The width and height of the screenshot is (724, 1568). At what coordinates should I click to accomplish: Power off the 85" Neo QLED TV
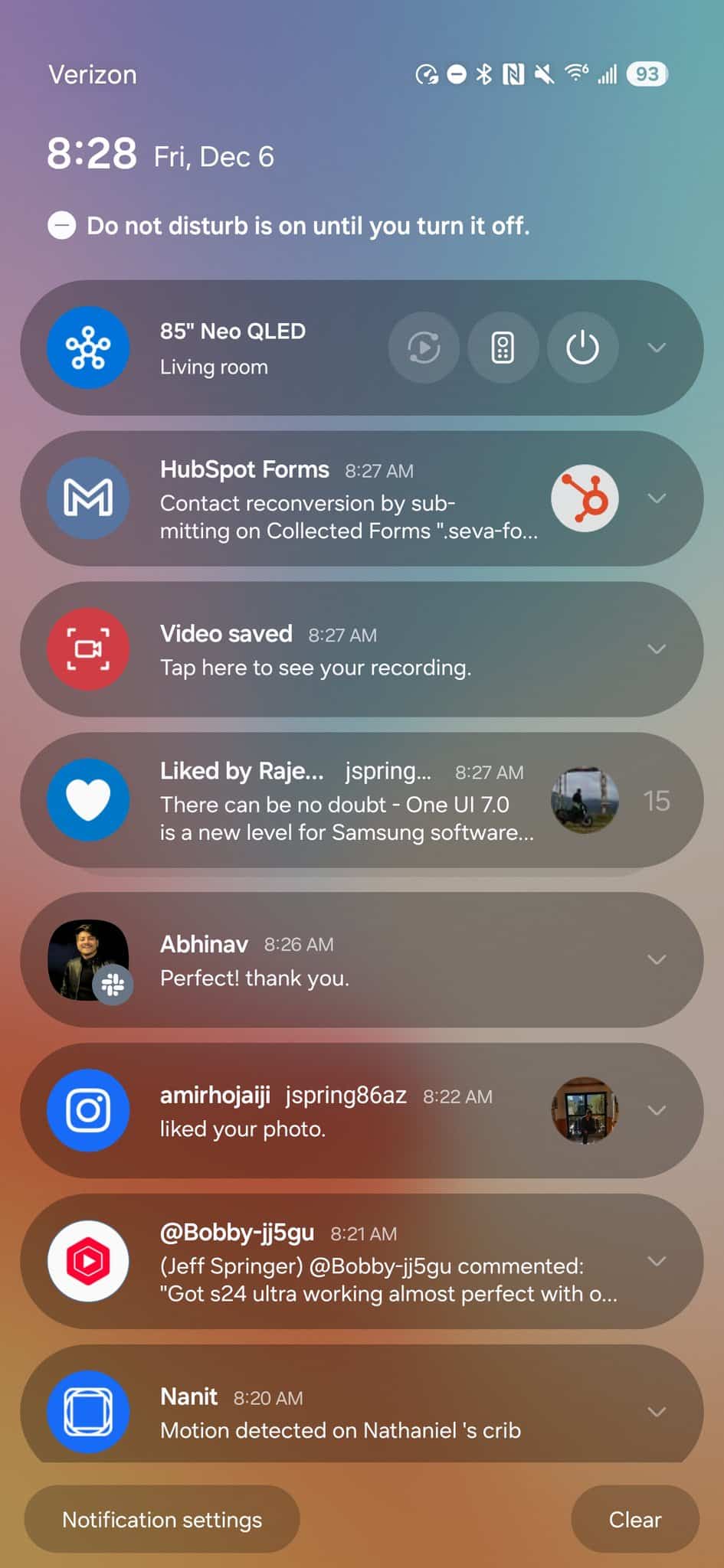[582, 348]
